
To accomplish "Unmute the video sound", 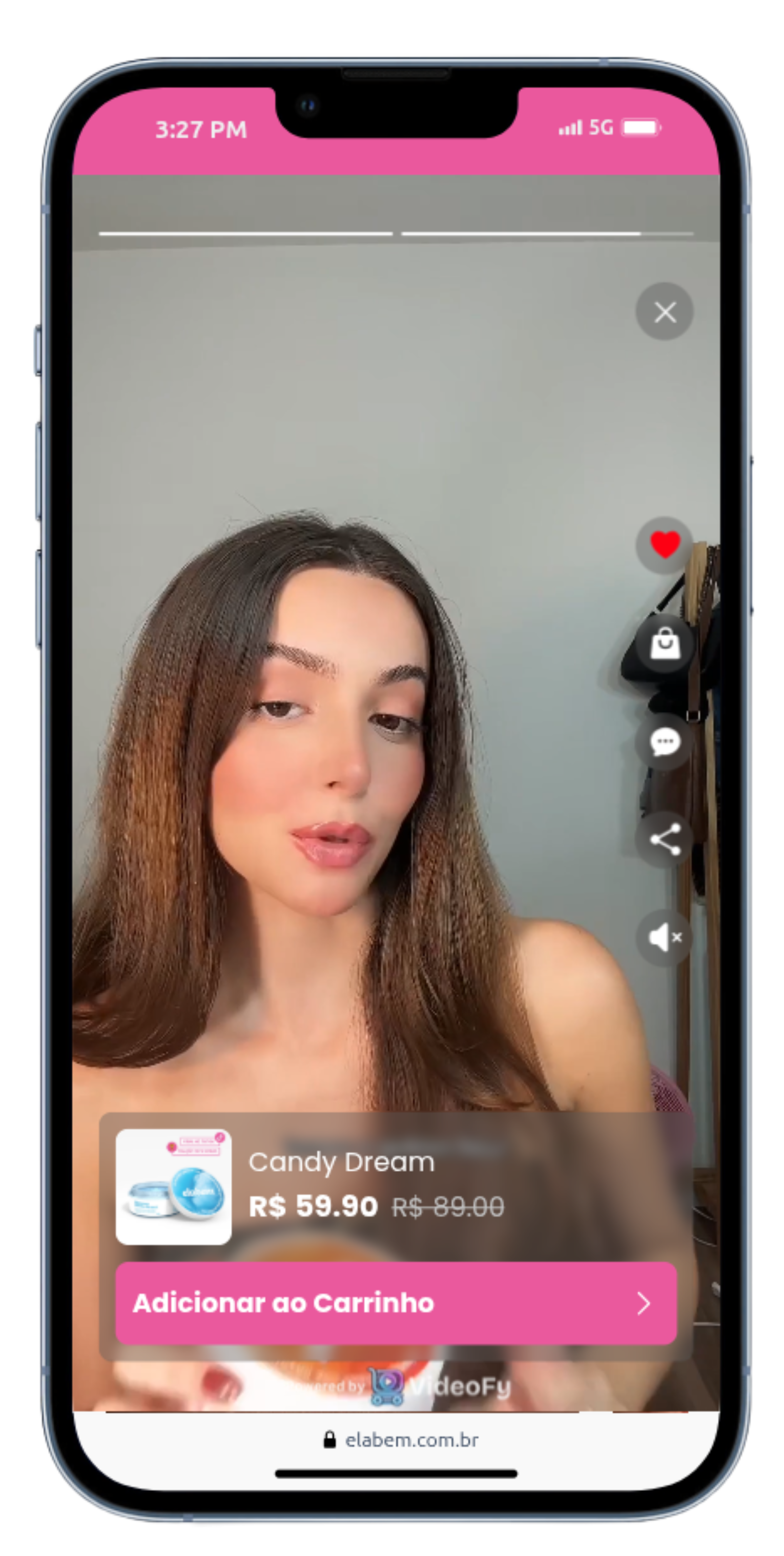I will pyautogui.click(x=665, y=937).
